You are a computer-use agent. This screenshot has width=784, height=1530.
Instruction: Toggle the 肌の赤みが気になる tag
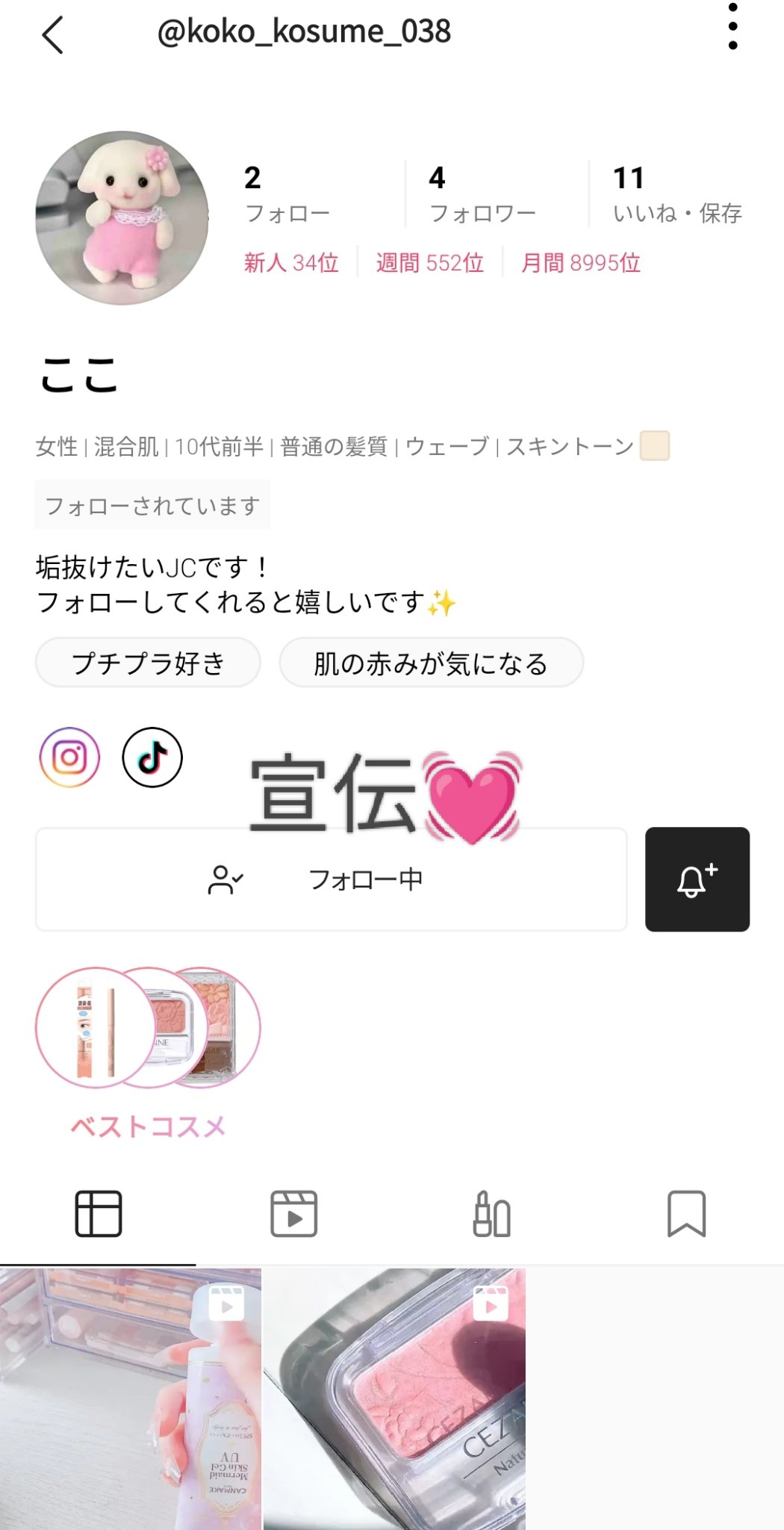432,663
